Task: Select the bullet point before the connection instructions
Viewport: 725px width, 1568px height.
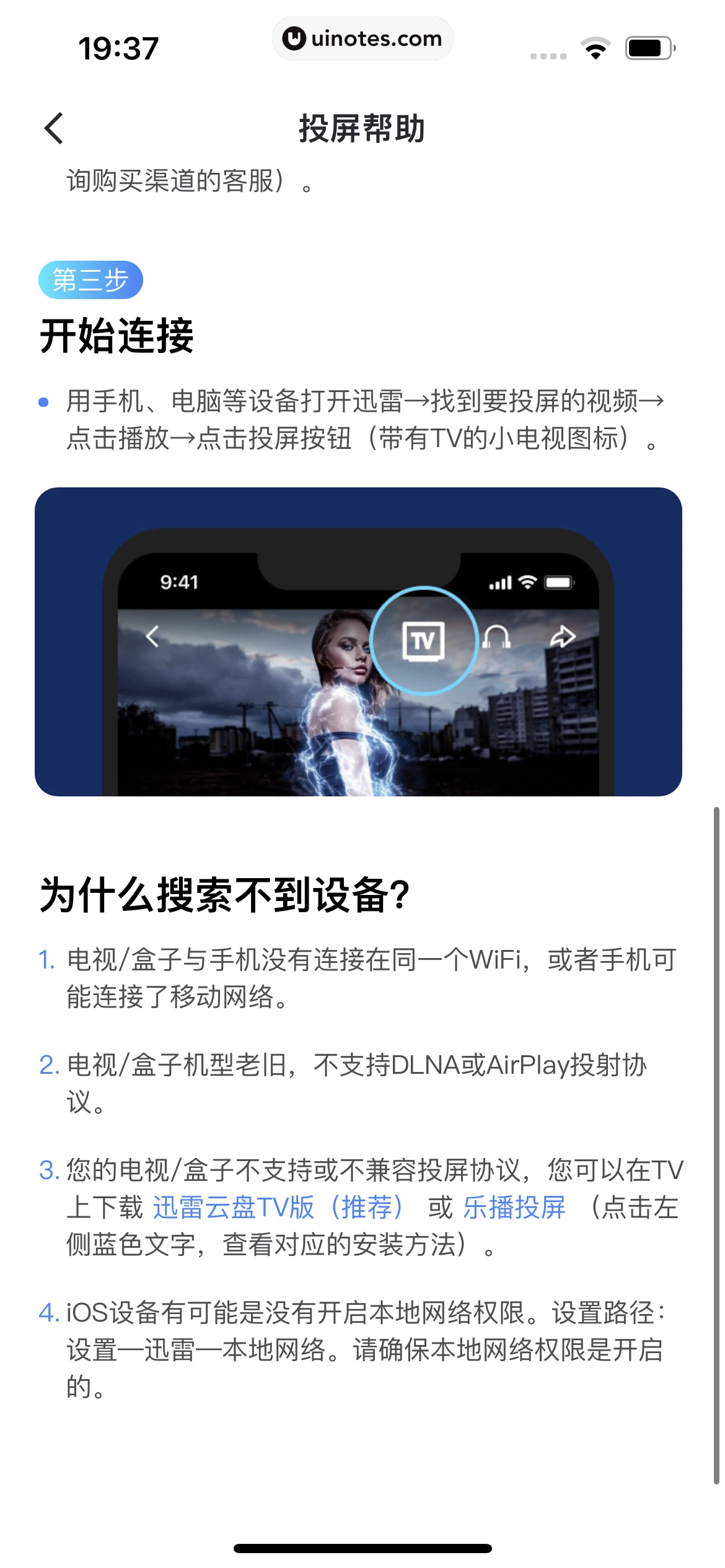Action: pyautogui.click(x=42, y=403)
